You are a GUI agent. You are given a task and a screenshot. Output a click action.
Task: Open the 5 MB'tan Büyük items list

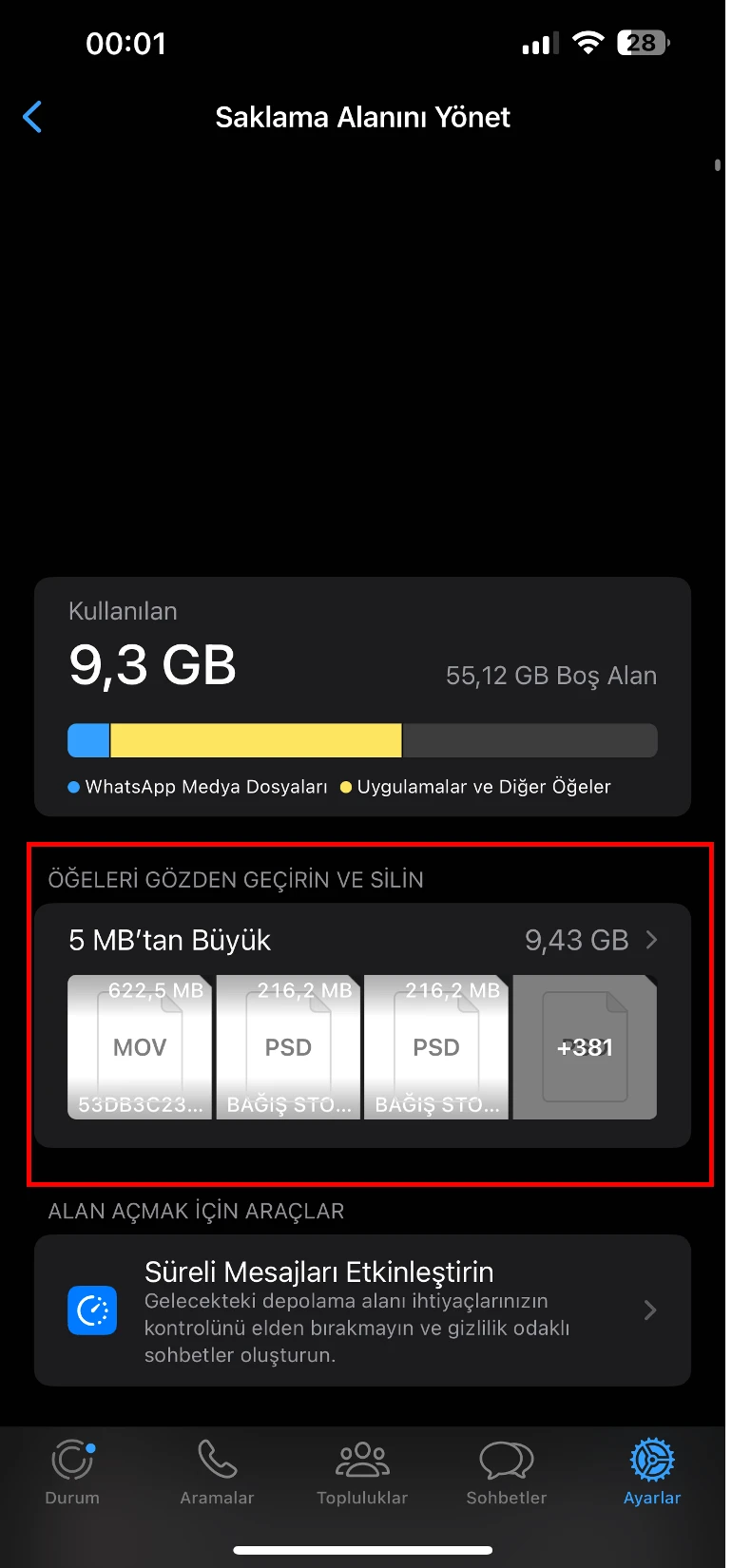point(361,940)
